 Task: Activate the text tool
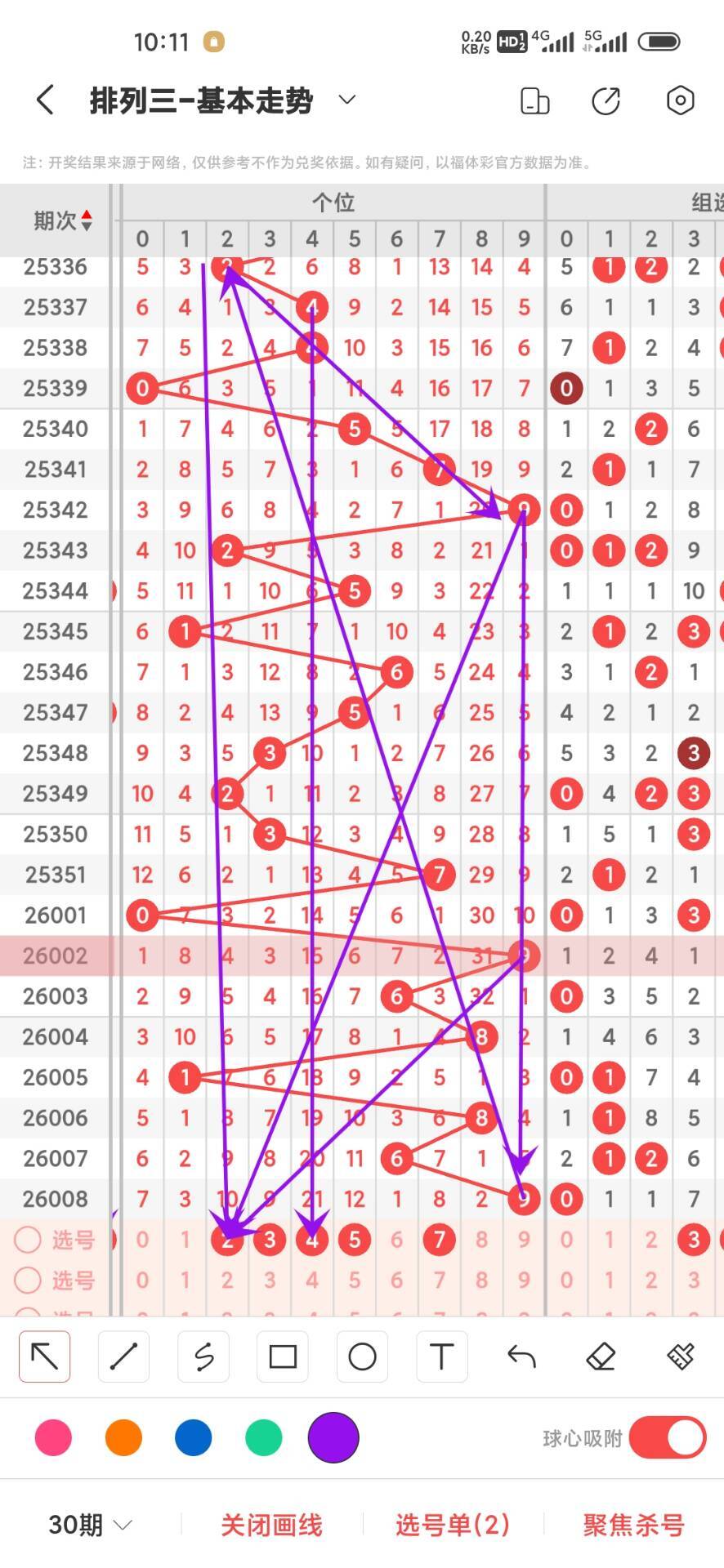441,1356
